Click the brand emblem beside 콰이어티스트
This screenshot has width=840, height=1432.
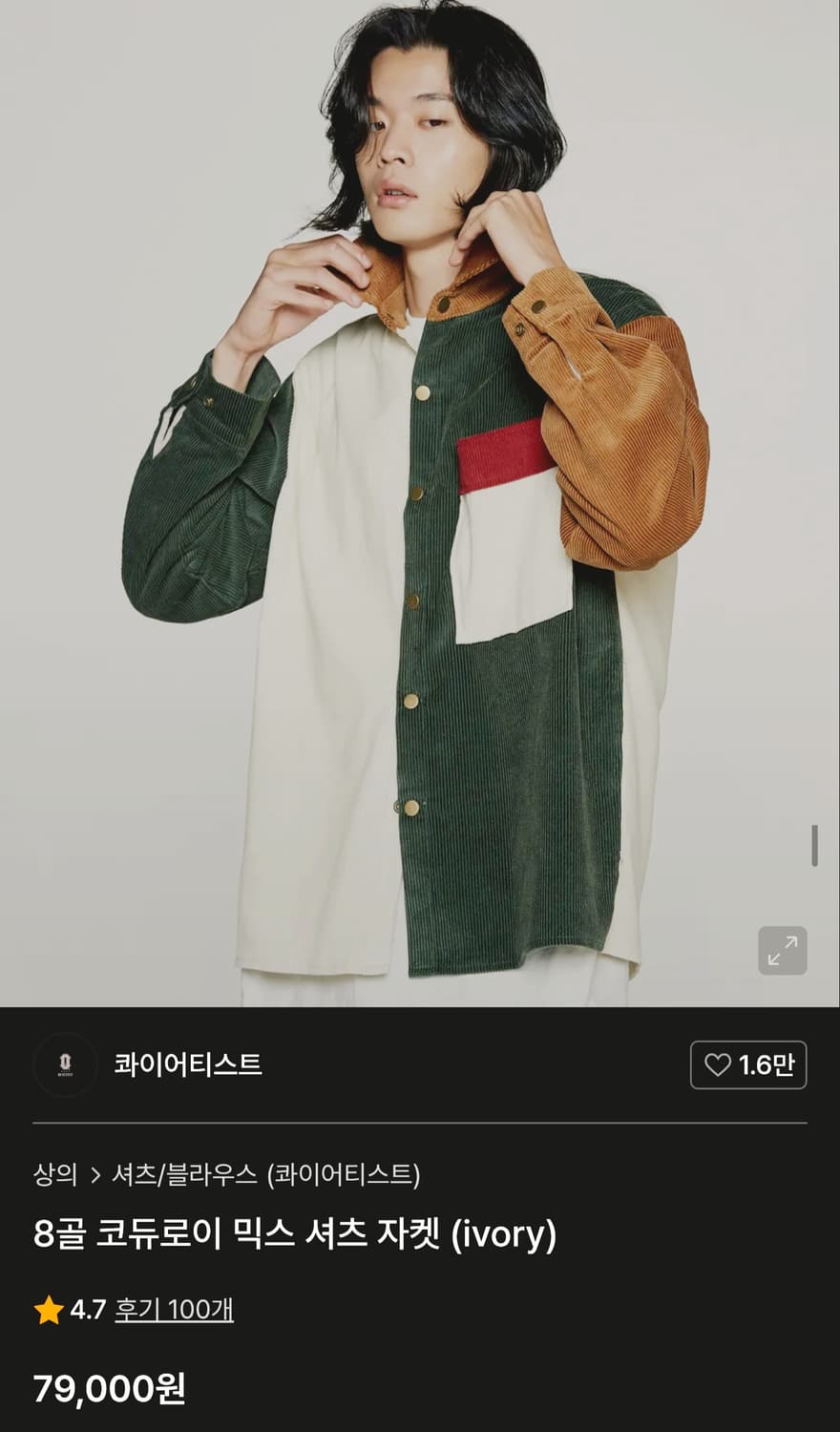[x=65, y=1064]
